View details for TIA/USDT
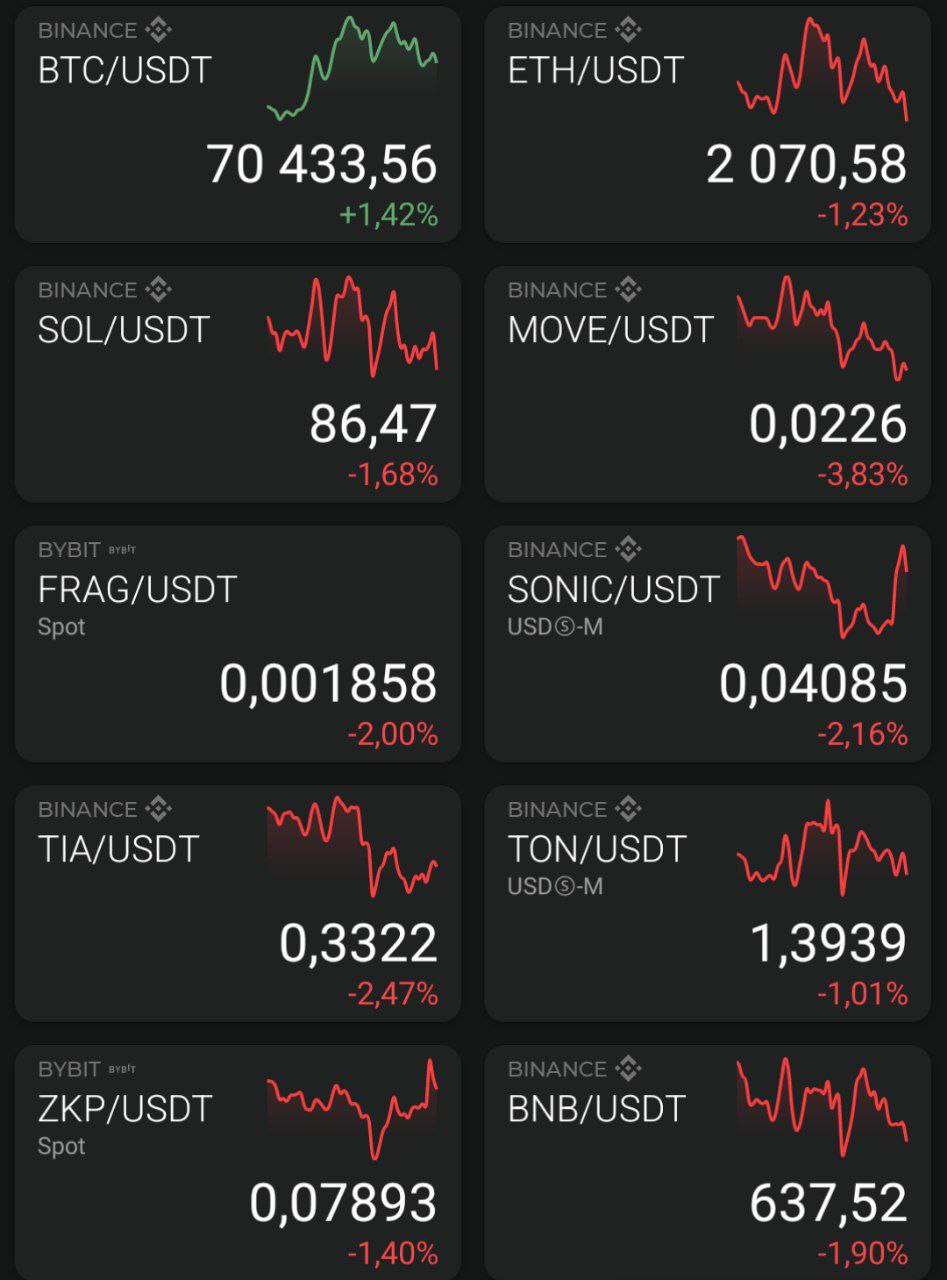The image size is (947, 1280). [237, 903]
